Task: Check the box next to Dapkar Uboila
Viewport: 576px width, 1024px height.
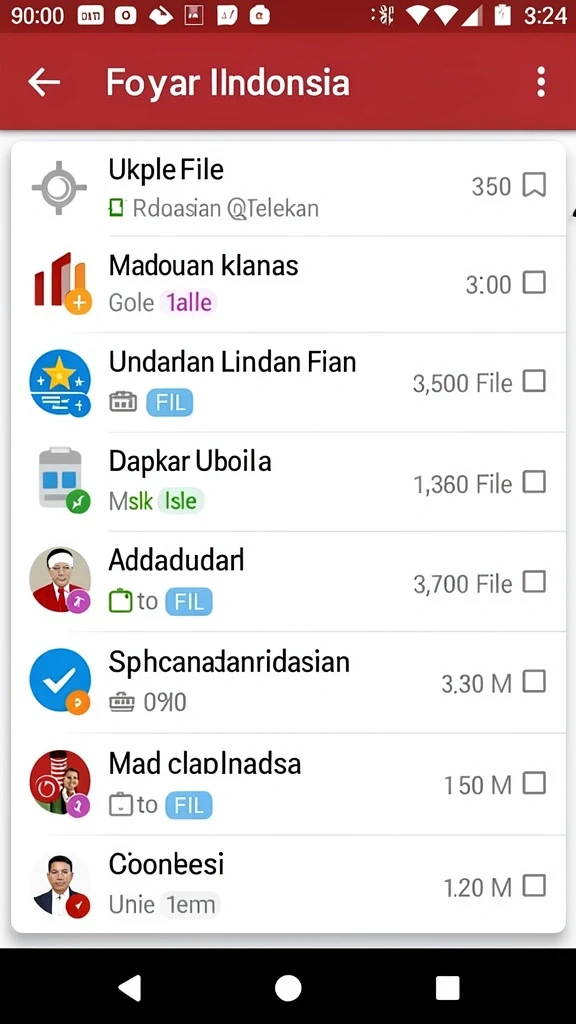Action: [x=534, y=482]
